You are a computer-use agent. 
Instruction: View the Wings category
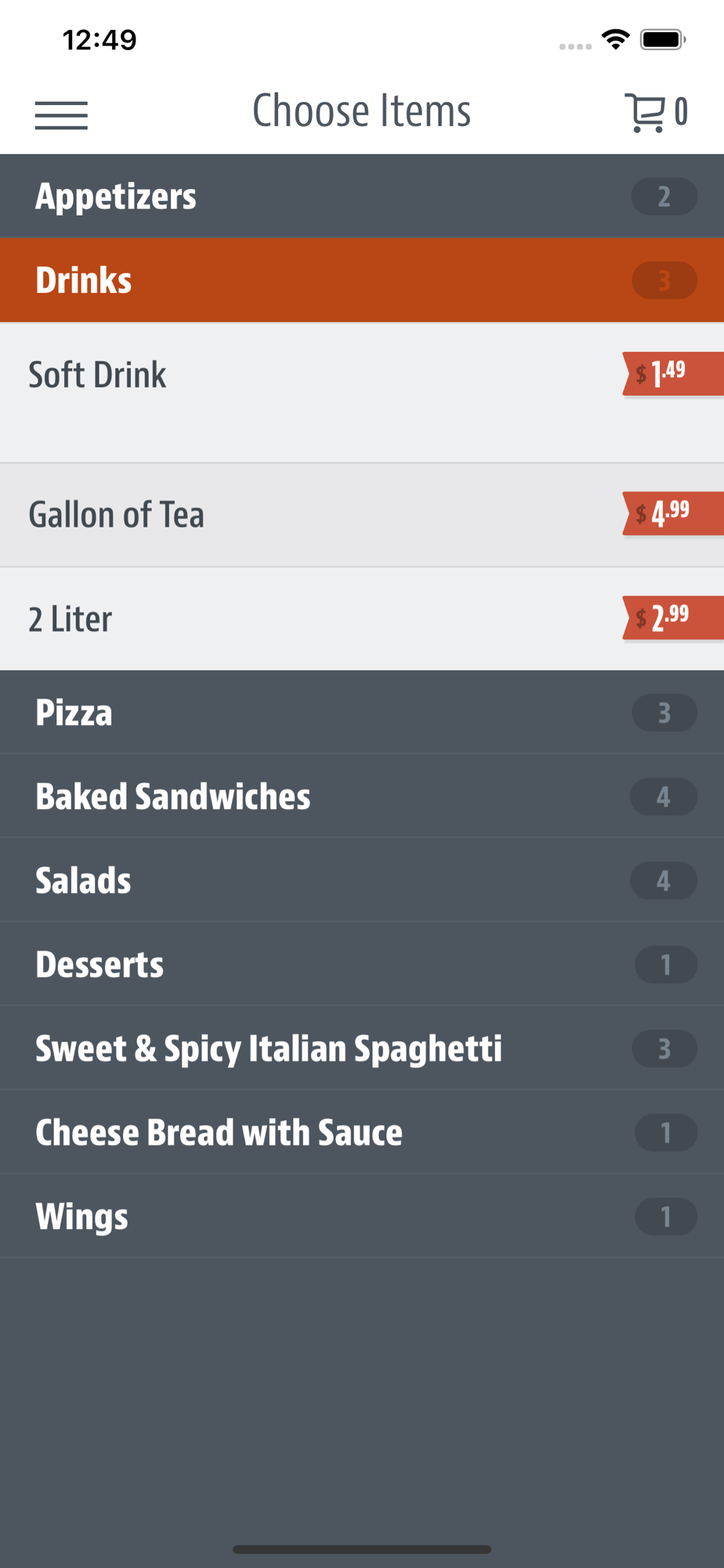(x=362, y=1216)
